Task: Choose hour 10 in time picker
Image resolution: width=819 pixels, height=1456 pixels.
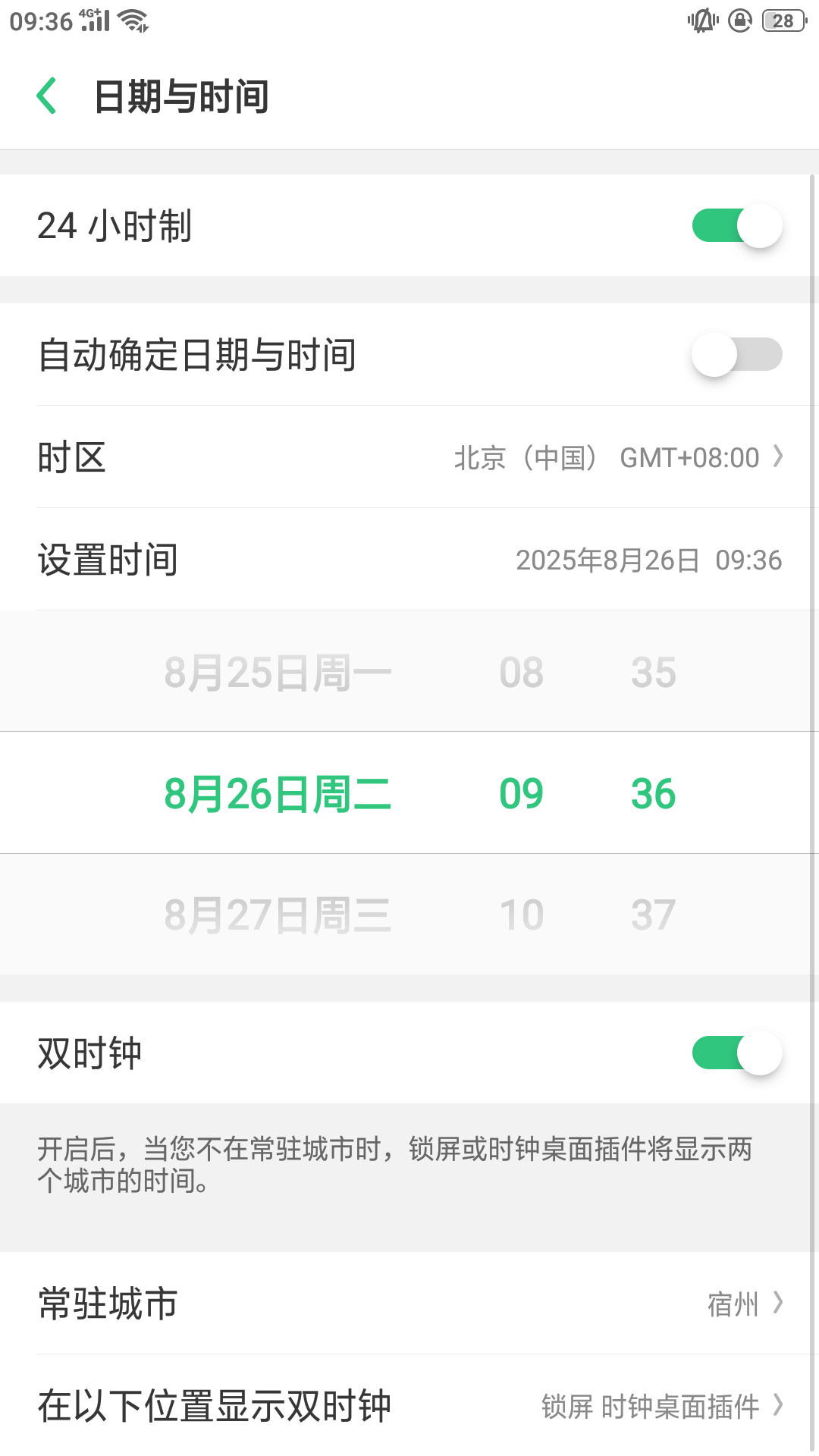Action: tap(522, 915)
